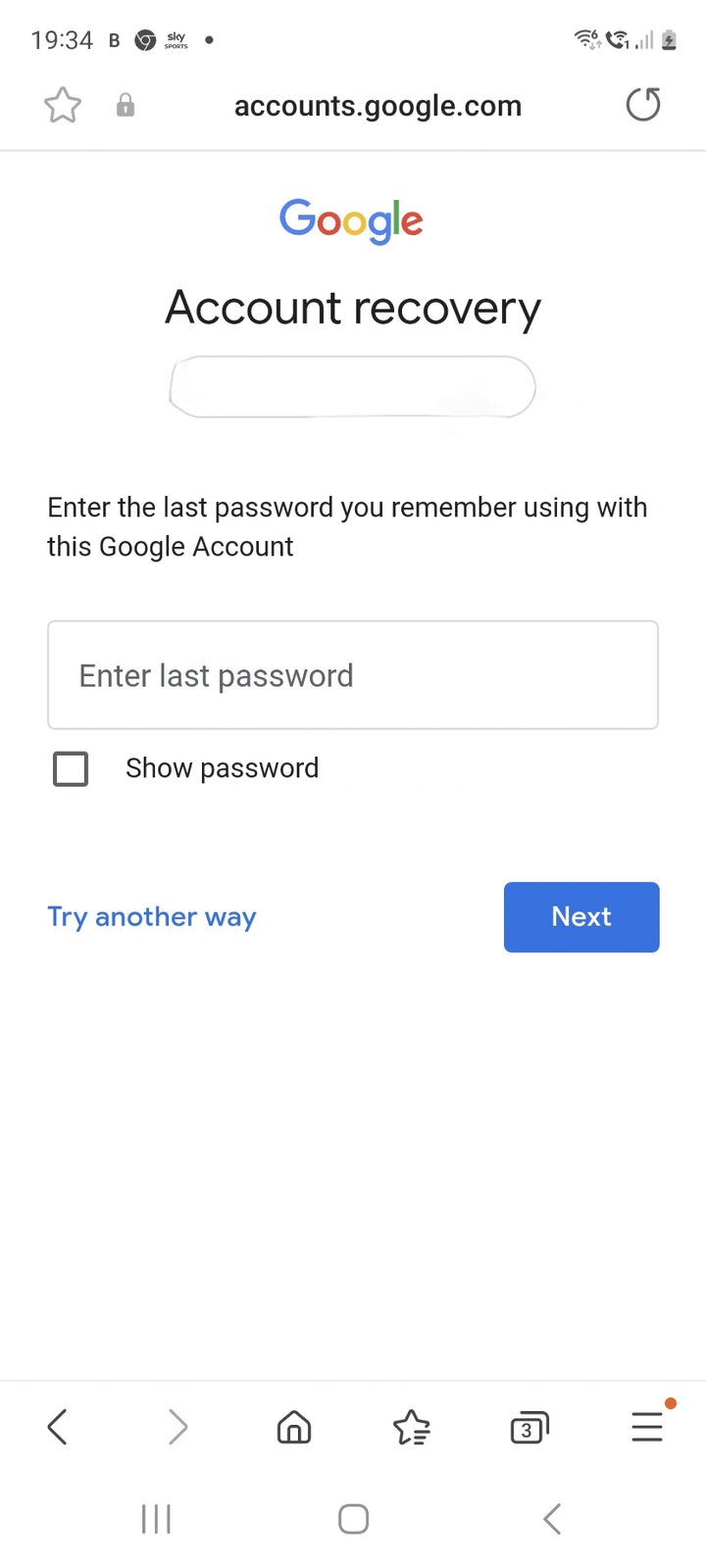Focus the Enter last password field
706x1568 pixels.
pyautogui.click(x=353, y=675)
